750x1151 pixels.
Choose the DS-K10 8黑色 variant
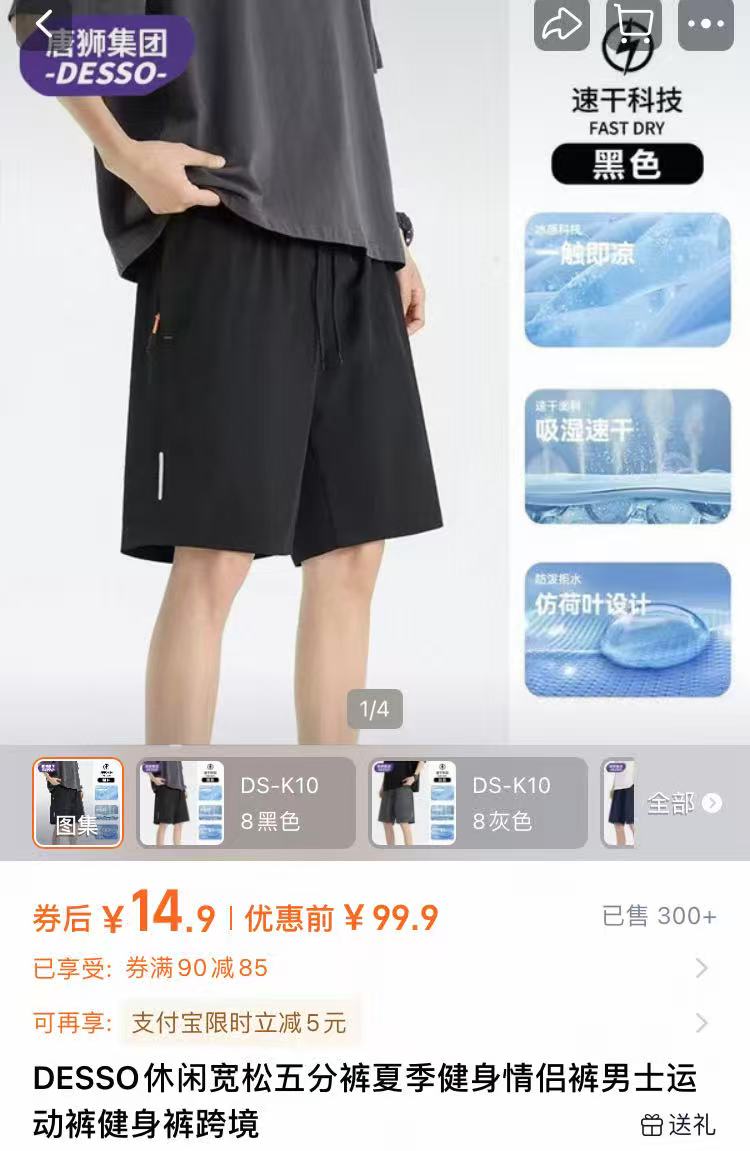(246, 803)
